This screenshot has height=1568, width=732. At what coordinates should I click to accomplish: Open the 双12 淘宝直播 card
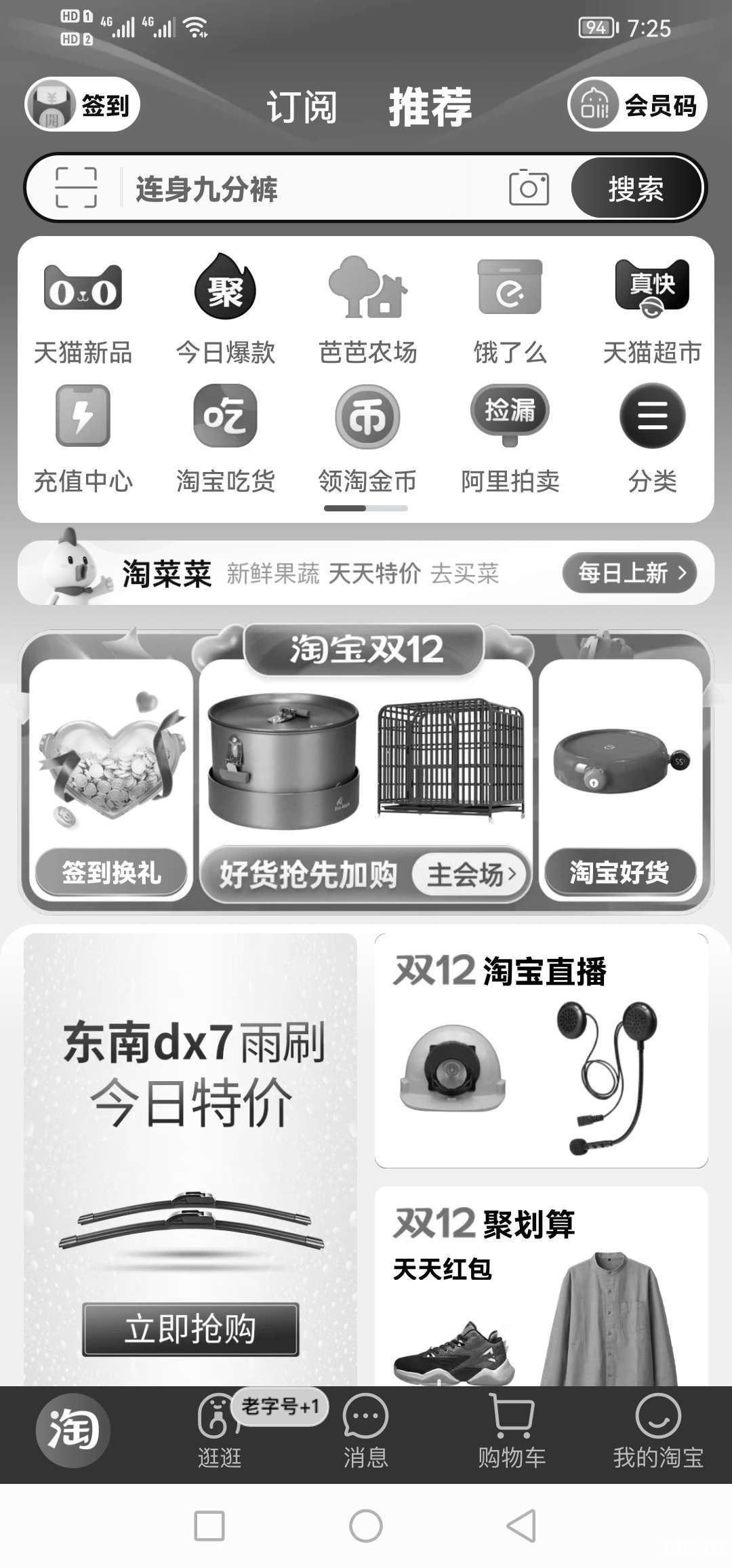pos(541,1050)
